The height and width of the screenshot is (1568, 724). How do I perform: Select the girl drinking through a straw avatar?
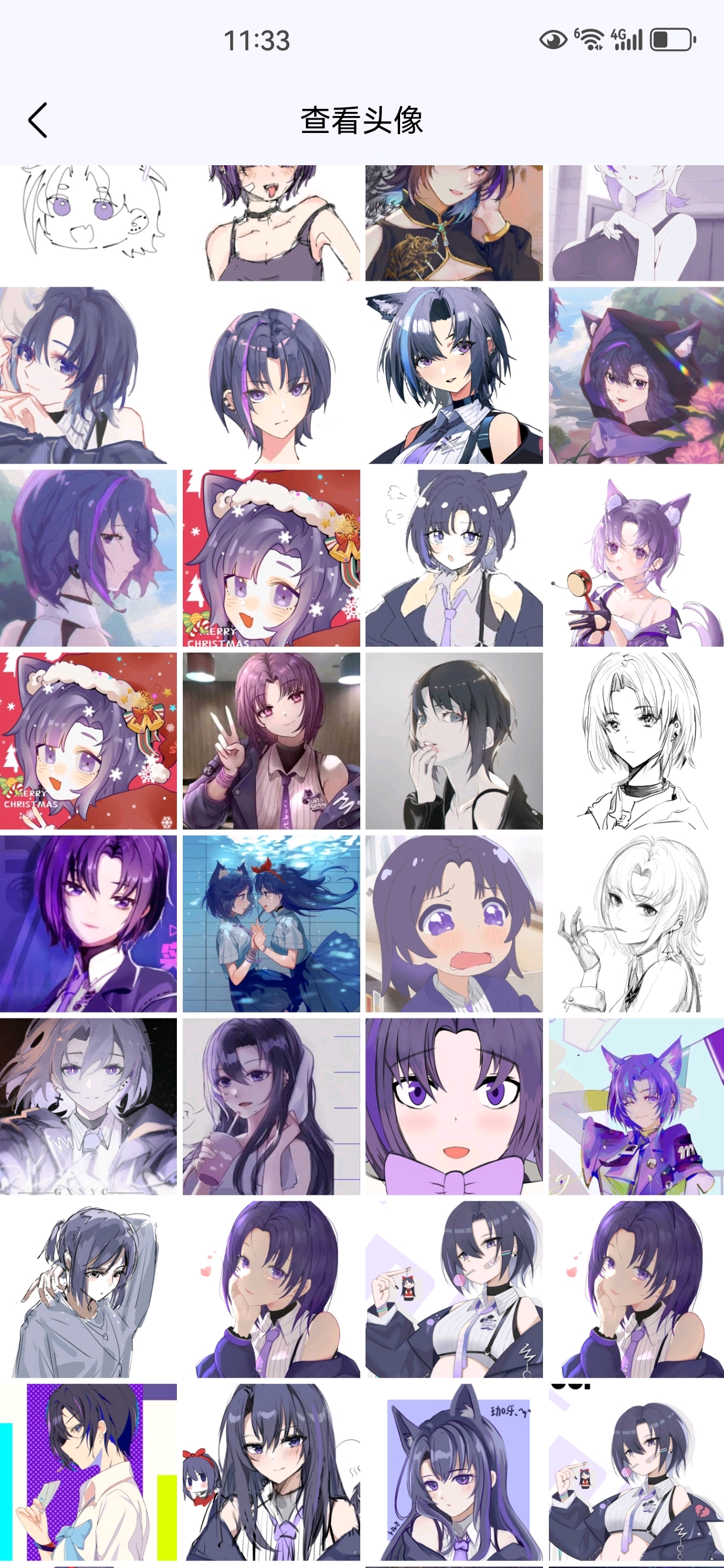pyautogui.click(x=271, y=1106)
